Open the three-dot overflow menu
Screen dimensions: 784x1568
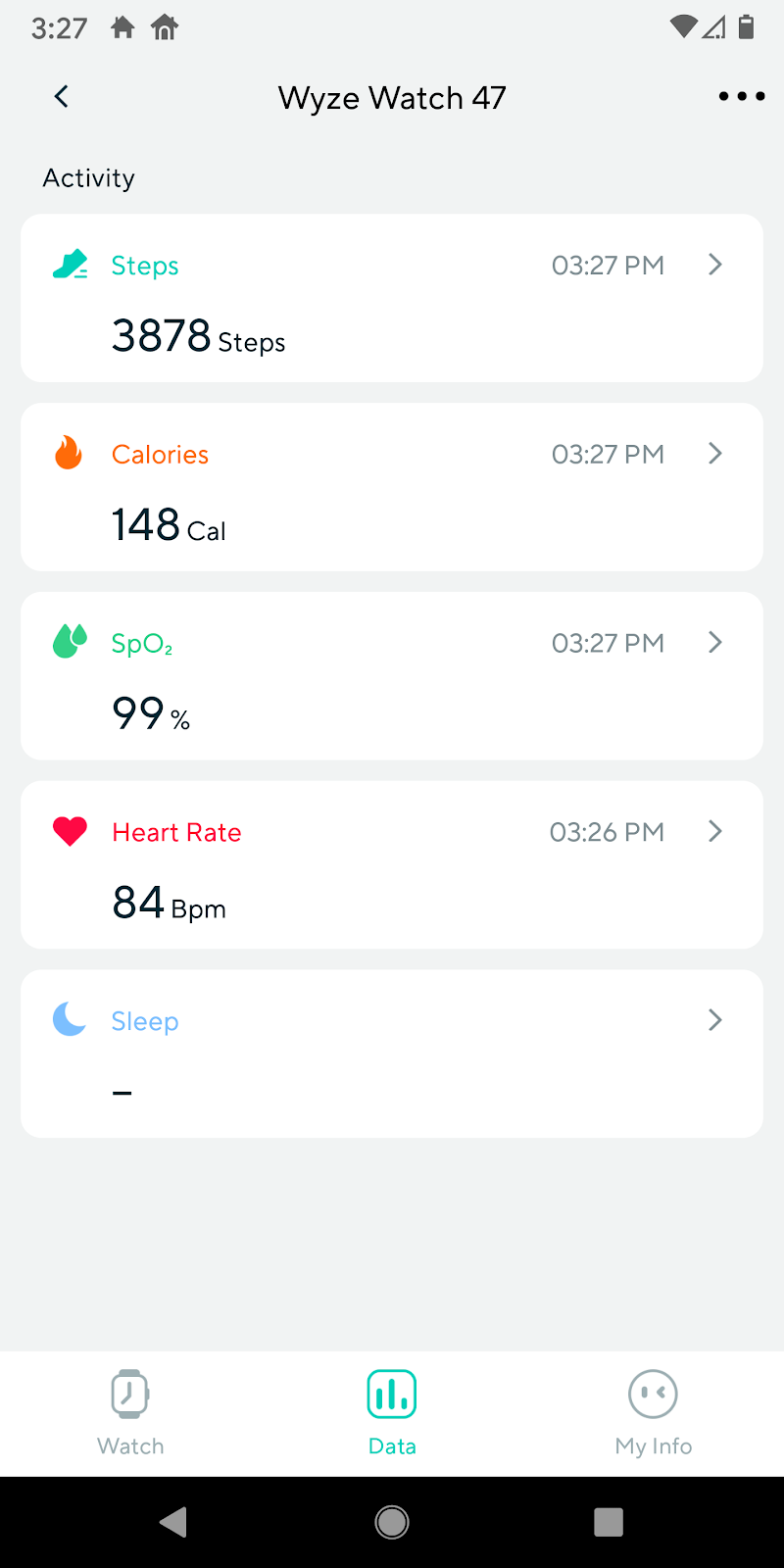(x=741, y=96)
